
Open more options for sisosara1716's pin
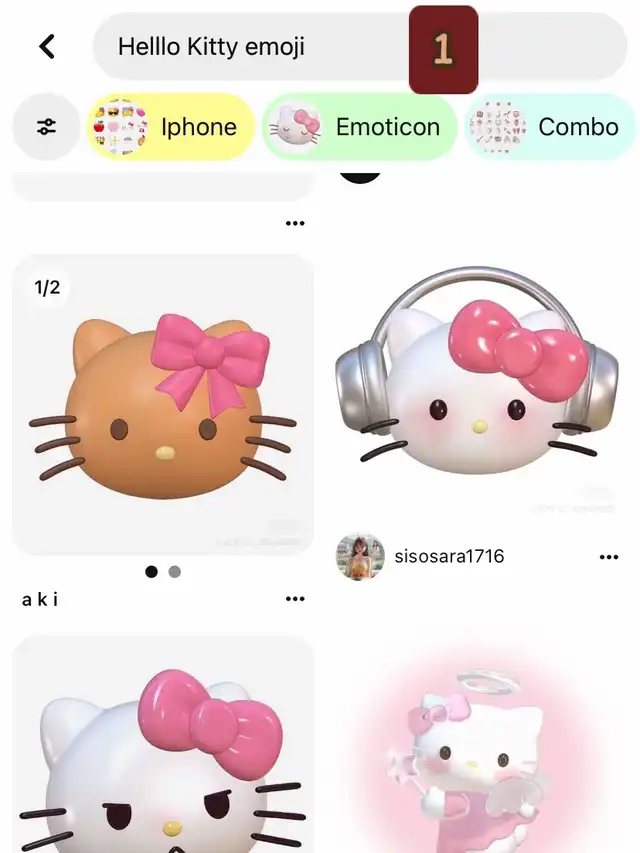point(608,556)
